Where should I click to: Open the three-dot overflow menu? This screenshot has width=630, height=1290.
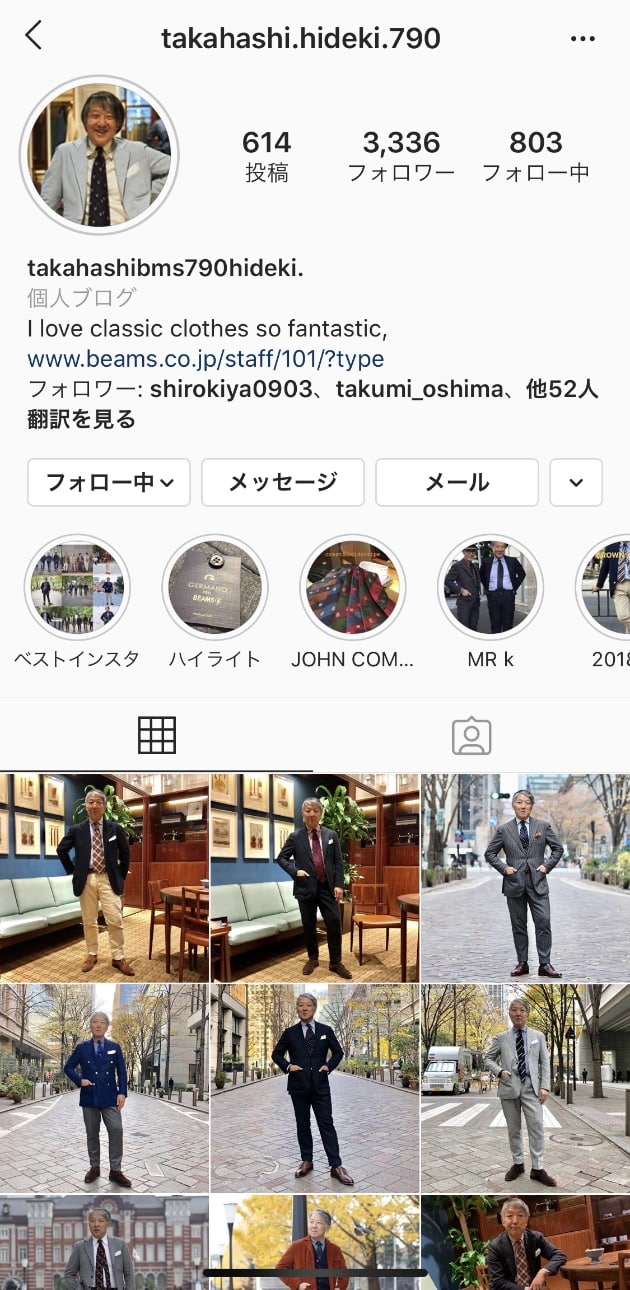(x=582, y=38)
